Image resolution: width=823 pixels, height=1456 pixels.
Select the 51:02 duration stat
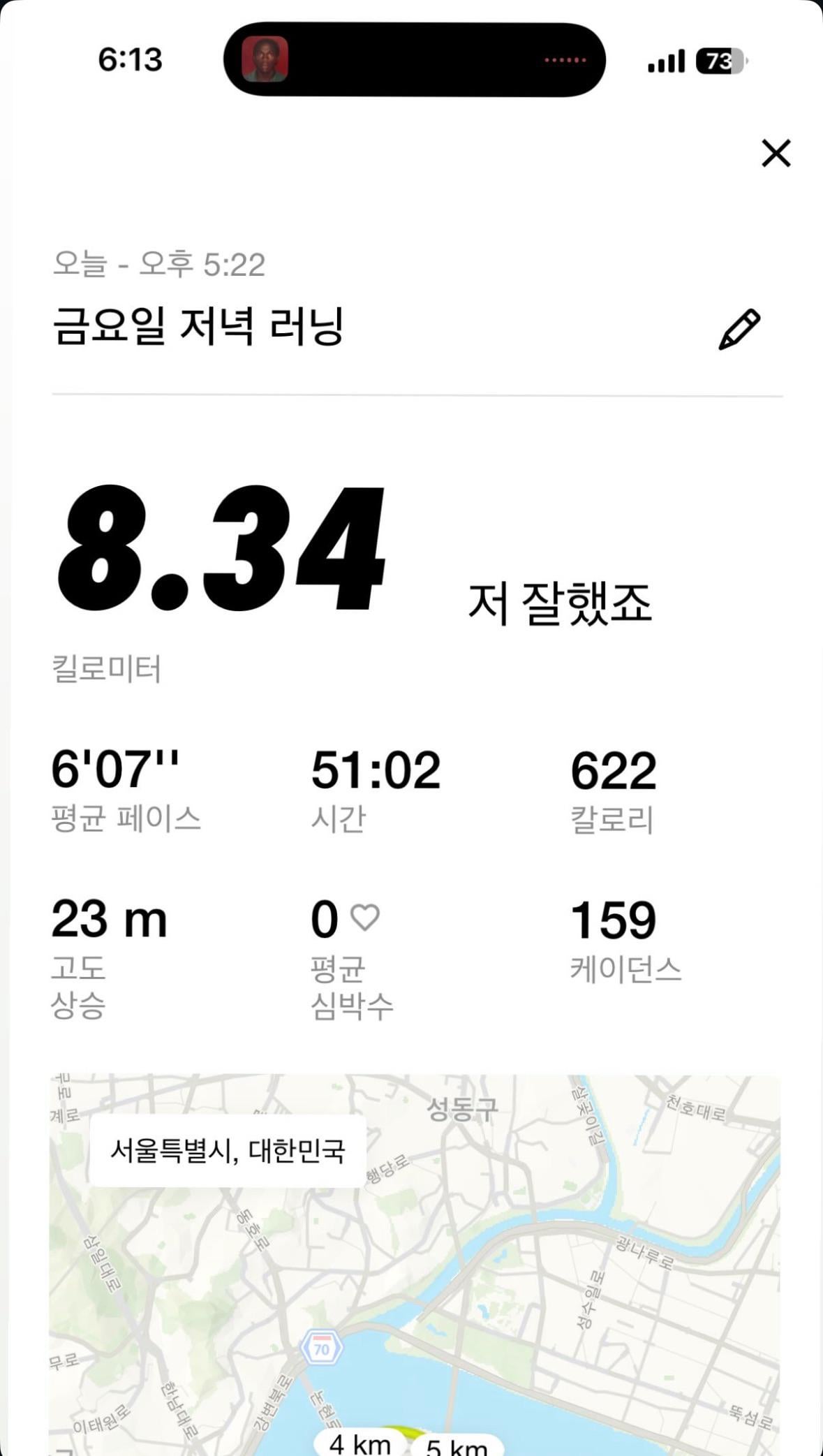(376, 770)
